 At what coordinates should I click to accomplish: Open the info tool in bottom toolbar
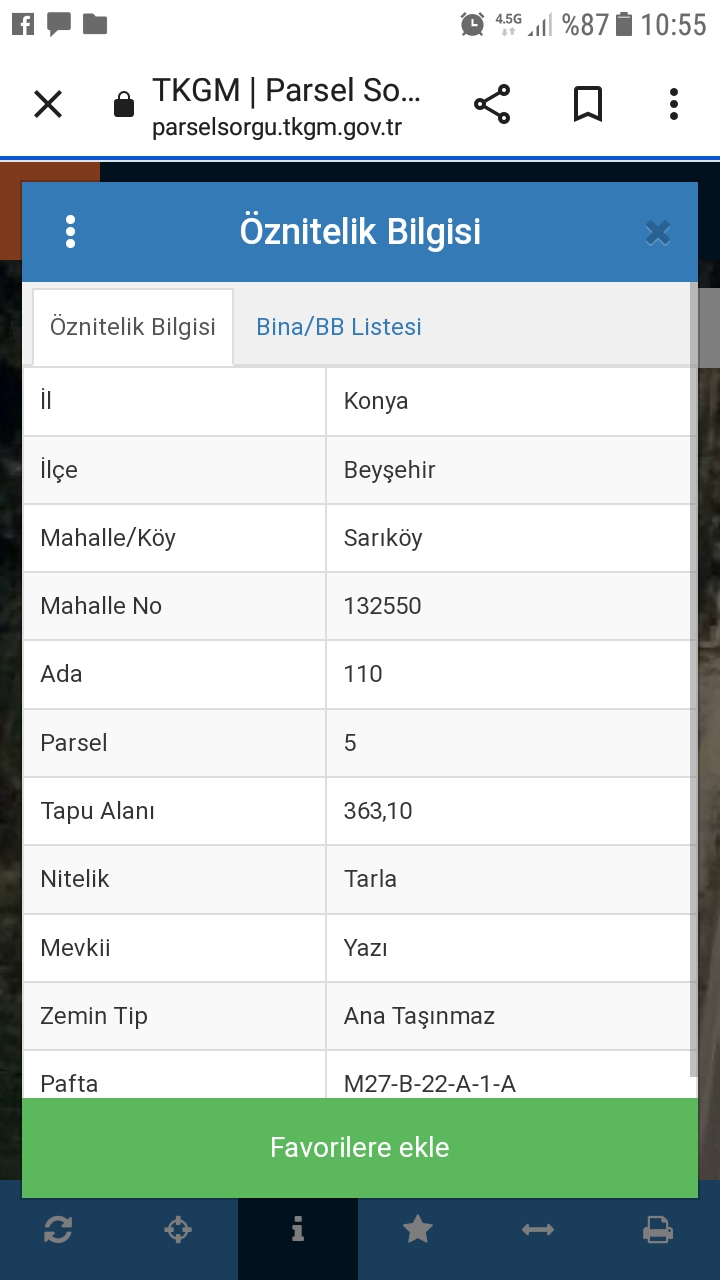(298, 1230)
